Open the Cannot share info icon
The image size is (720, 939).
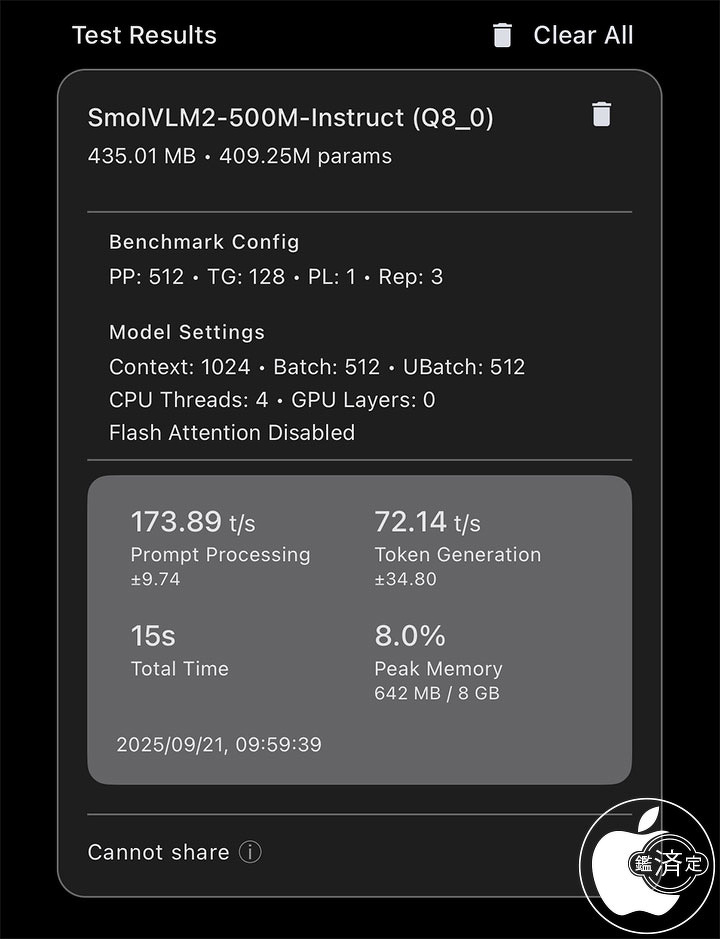click(x=250, y=852)
